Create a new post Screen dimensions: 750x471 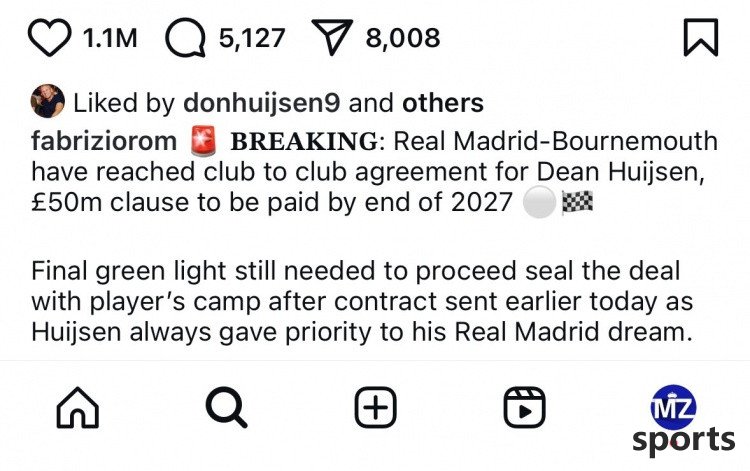(376, 407)
